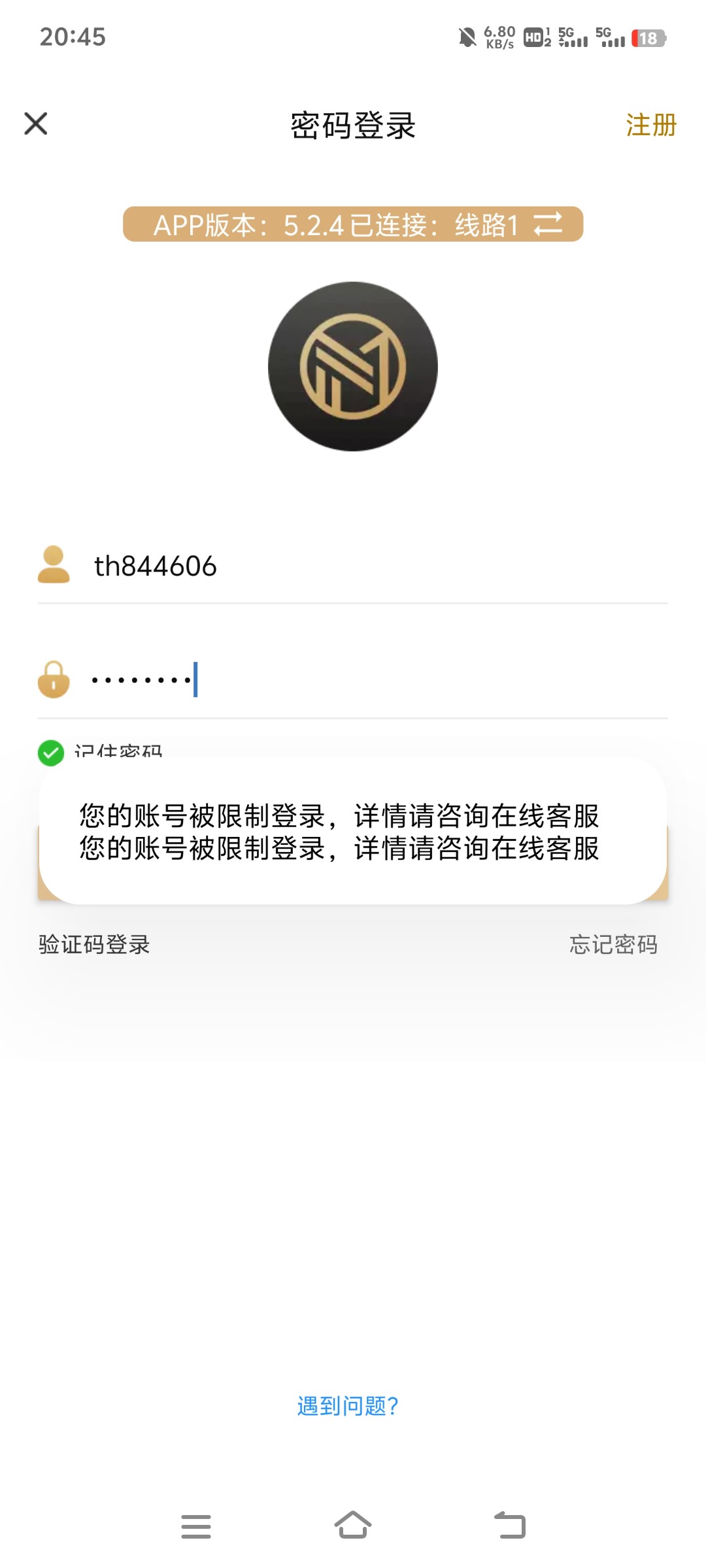Open the 遇到问题? help link

click(348, 1406)
